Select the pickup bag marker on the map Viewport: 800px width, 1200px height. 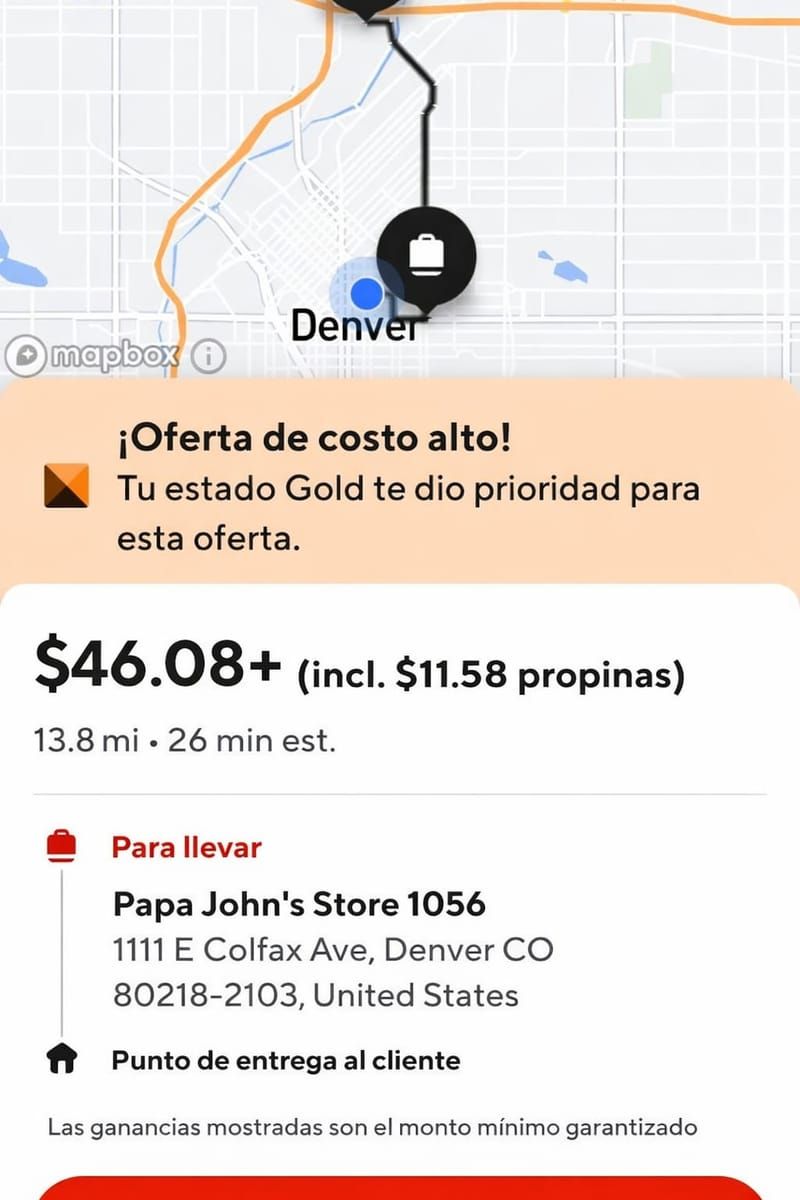(x=427, y=255)
